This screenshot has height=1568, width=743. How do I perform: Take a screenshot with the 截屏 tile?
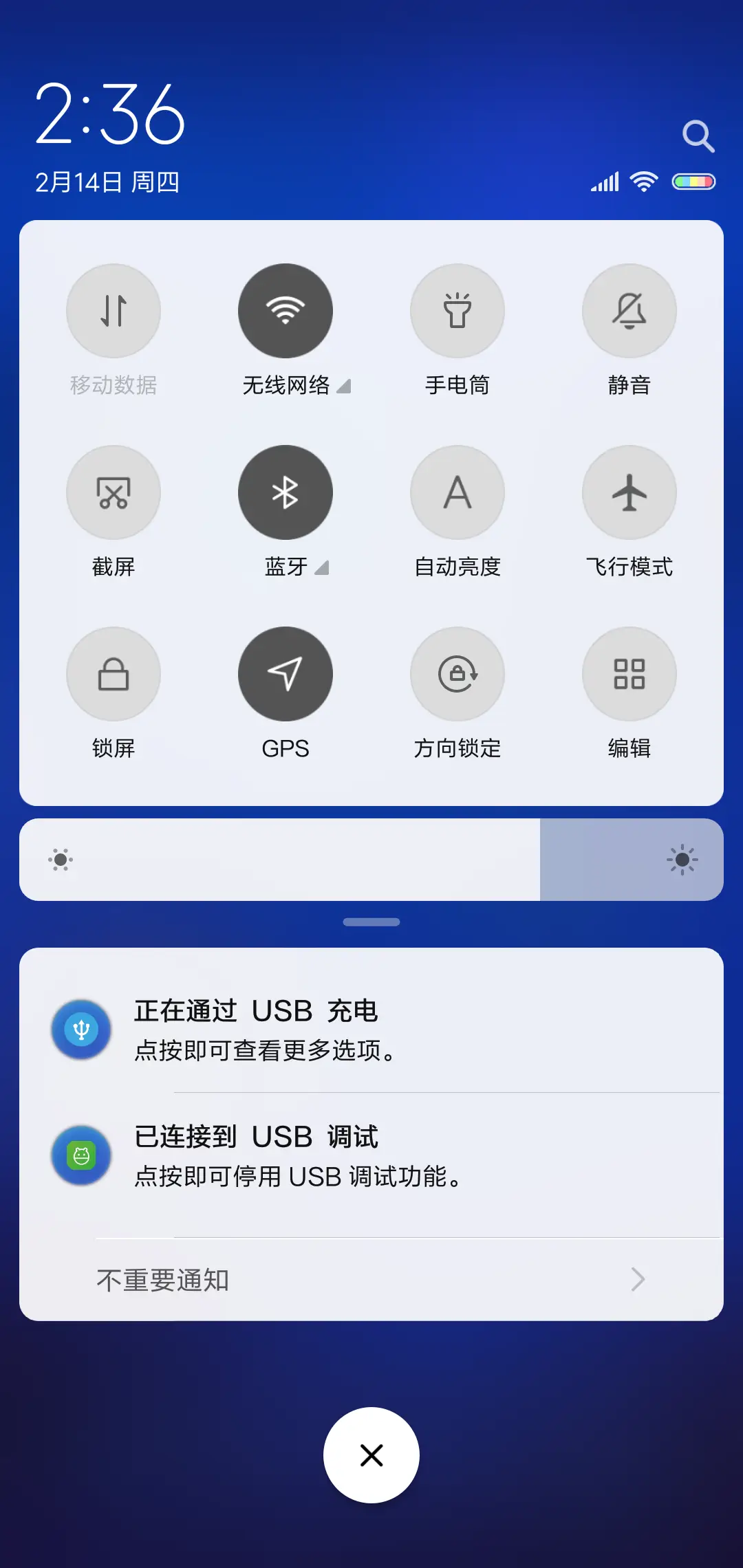[114, 492]
